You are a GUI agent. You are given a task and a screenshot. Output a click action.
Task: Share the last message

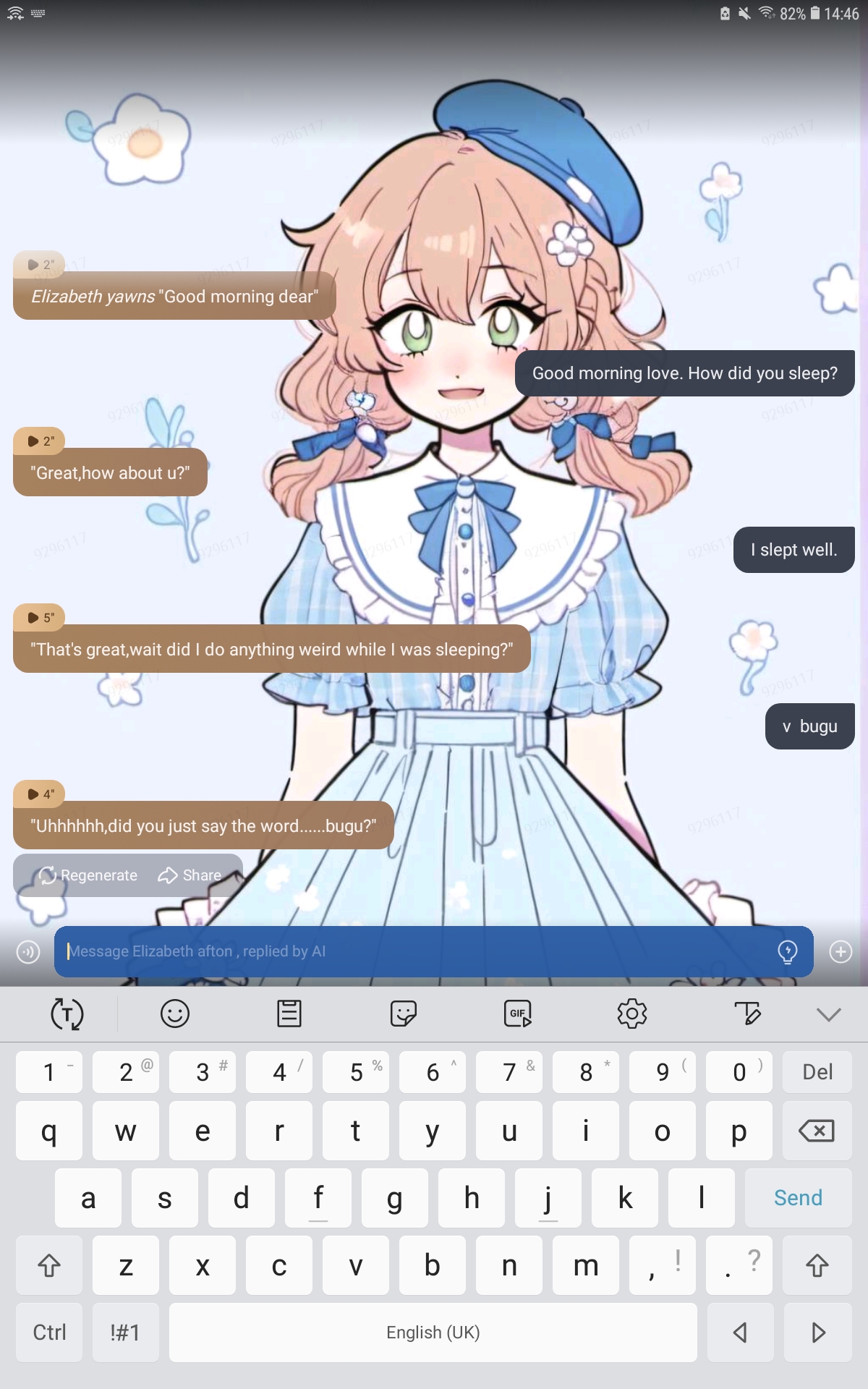(x=190, y=875)
